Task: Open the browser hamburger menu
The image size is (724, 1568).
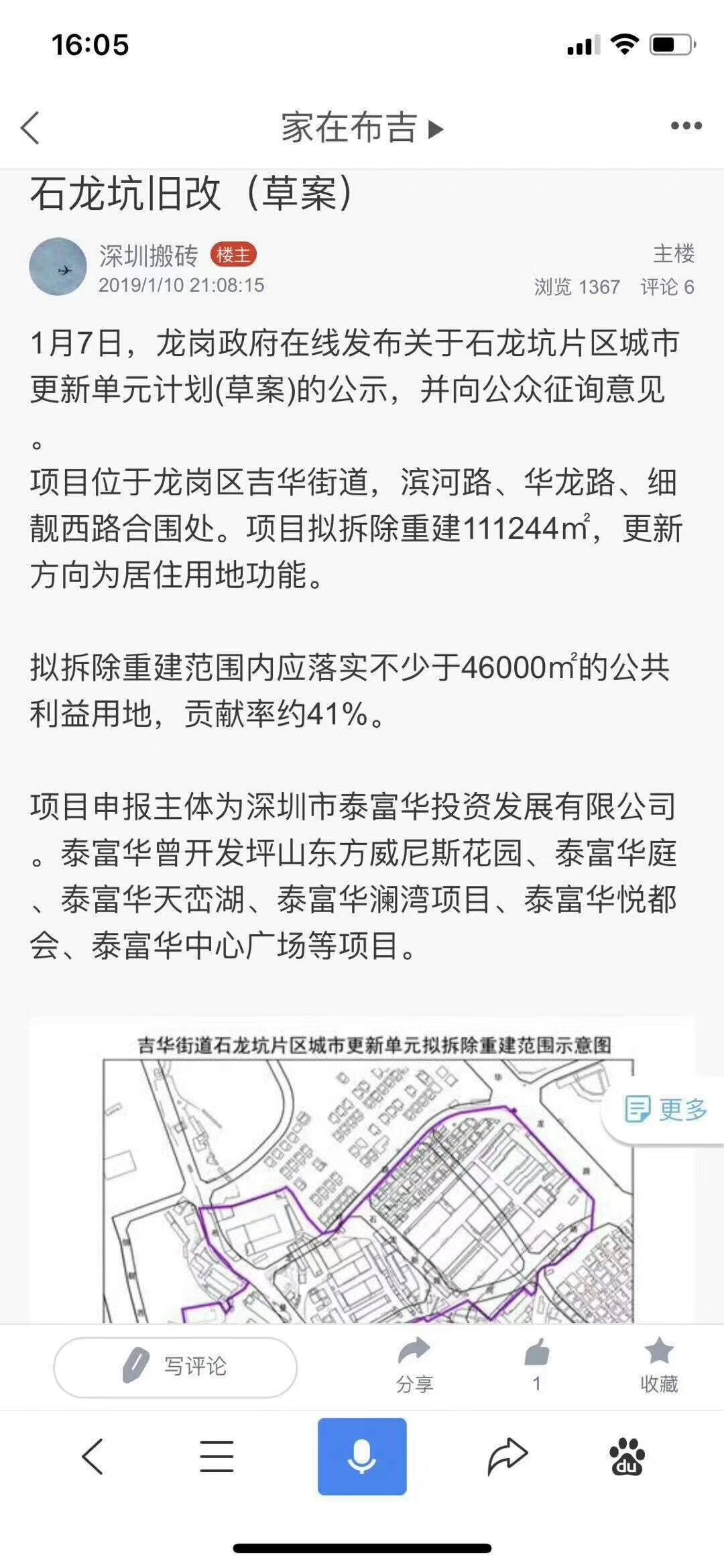Action: pyautogui.click(x=217, y=1457)
